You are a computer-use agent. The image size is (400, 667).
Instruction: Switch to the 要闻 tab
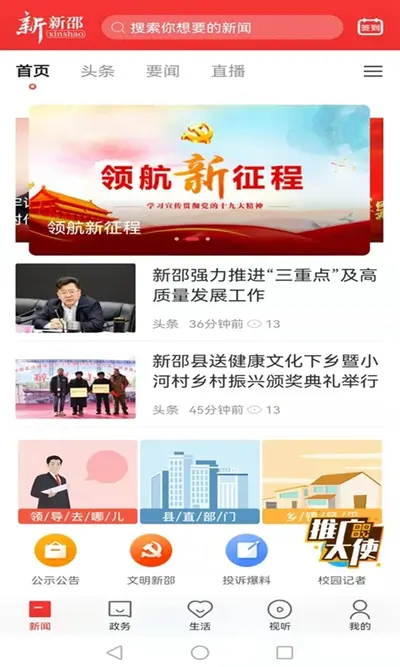[163, 71]
